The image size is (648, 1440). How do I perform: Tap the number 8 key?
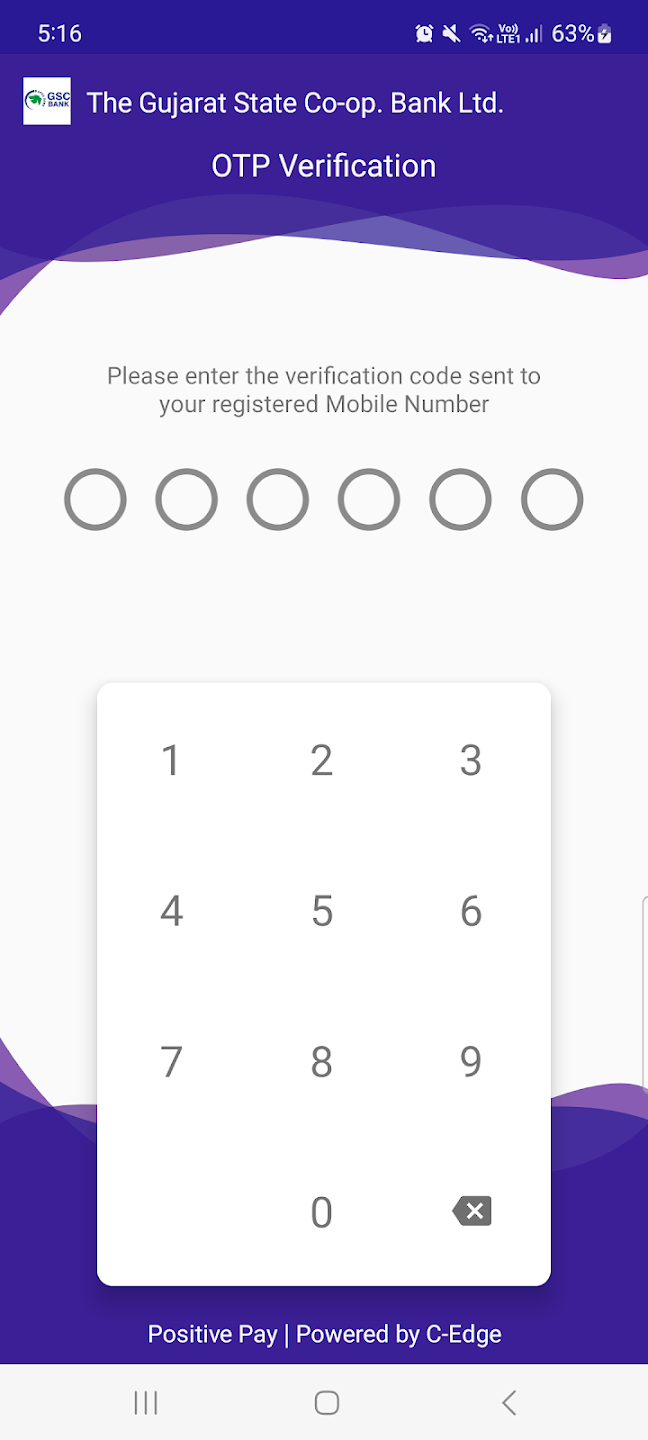coord(321,1062)
